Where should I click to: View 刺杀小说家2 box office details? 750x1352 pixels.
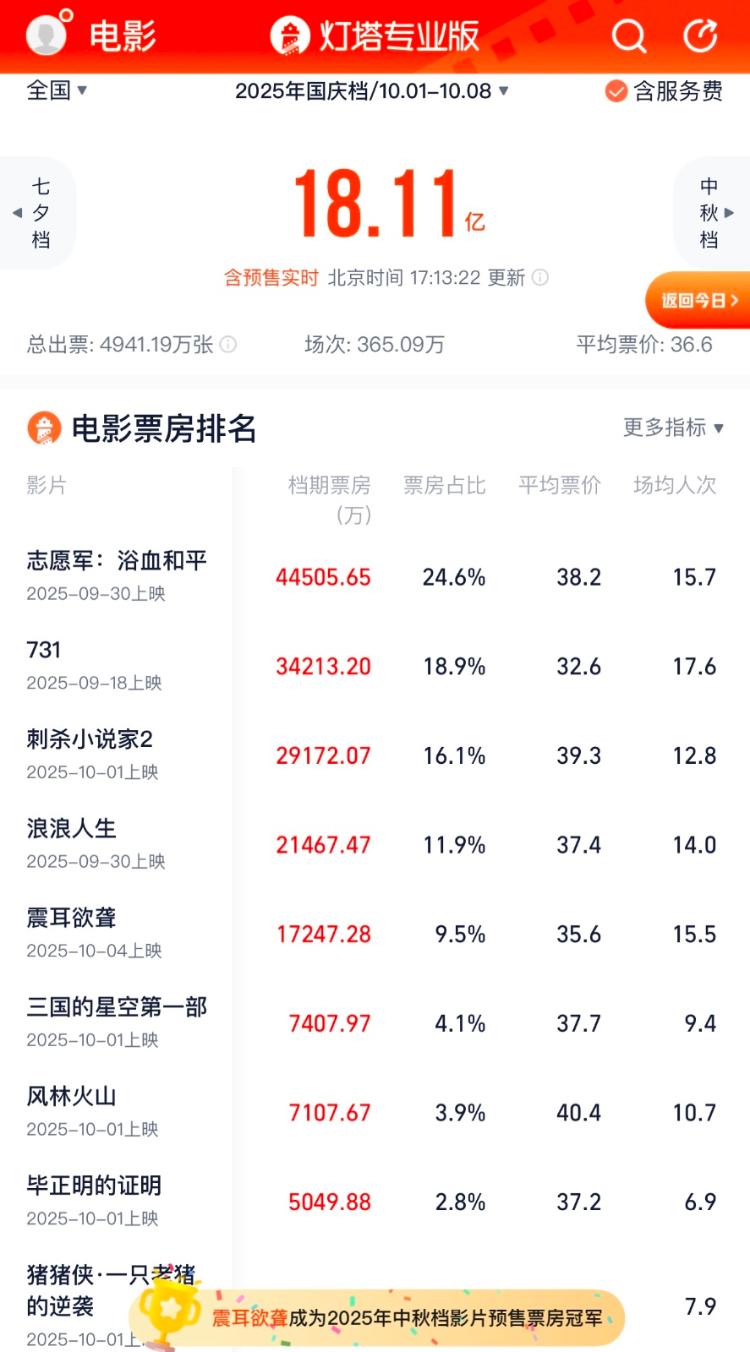coord(90,740)
